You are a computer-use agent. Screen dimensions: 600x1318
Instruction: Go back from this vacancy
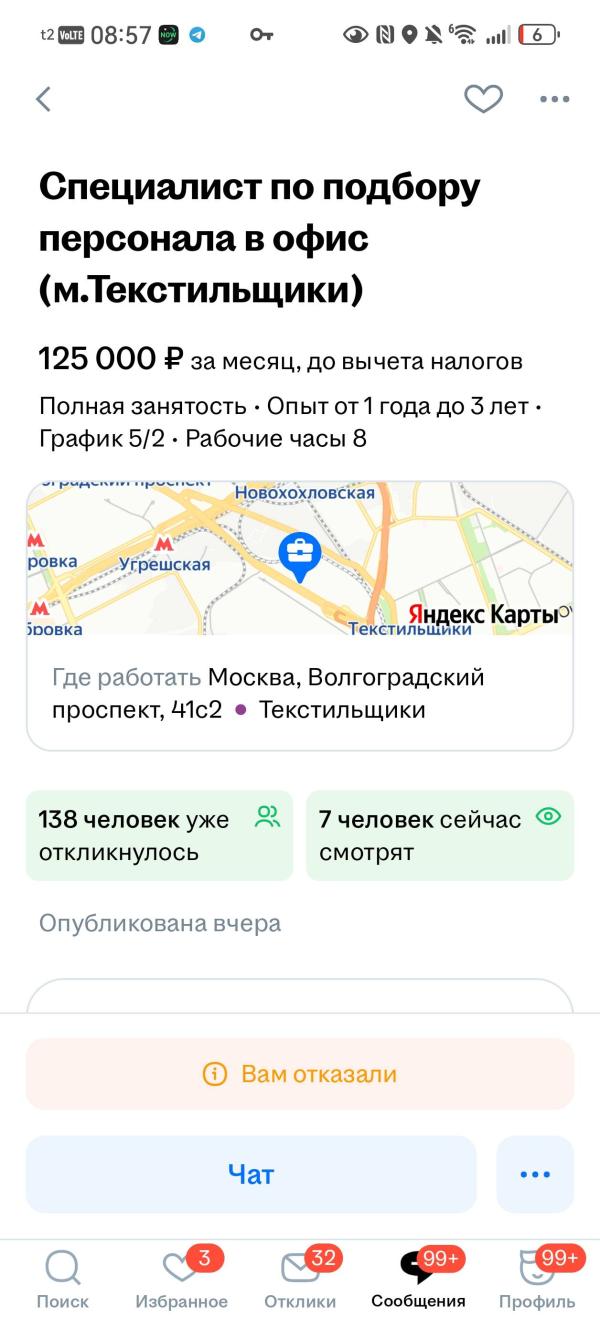click(43, 99)
